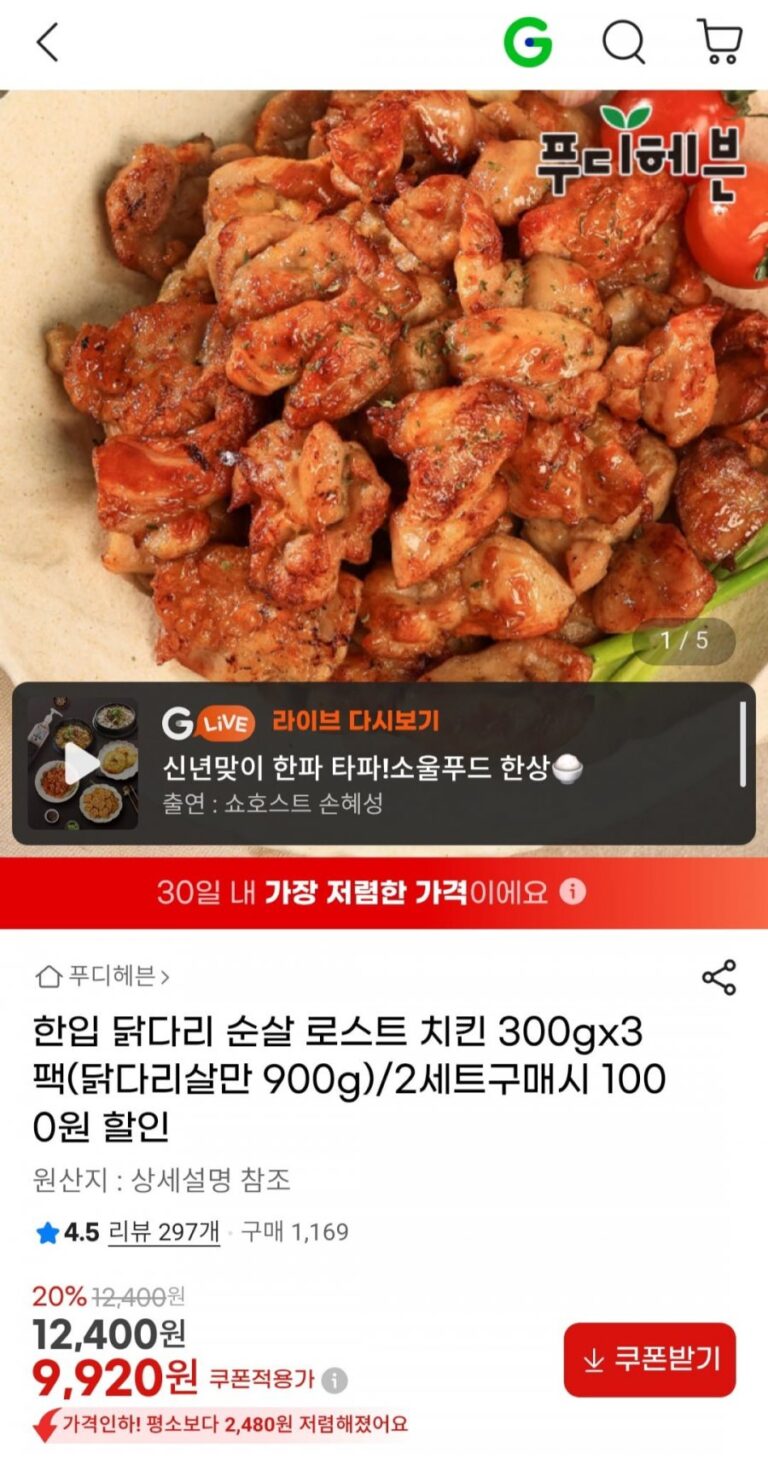Screen dimensions: 768x1459
Task: Open the 30일 내 가장 저렴한 가격 info icon
Action: click(572, 891)
